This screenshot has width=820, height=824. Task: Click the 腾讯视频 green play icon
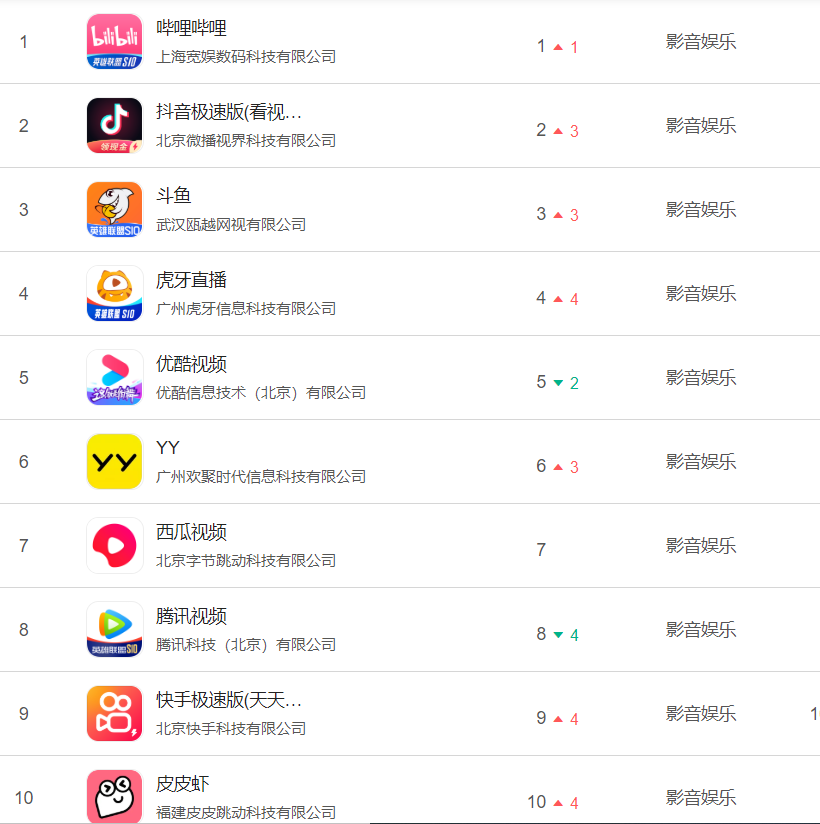[113, 629]
